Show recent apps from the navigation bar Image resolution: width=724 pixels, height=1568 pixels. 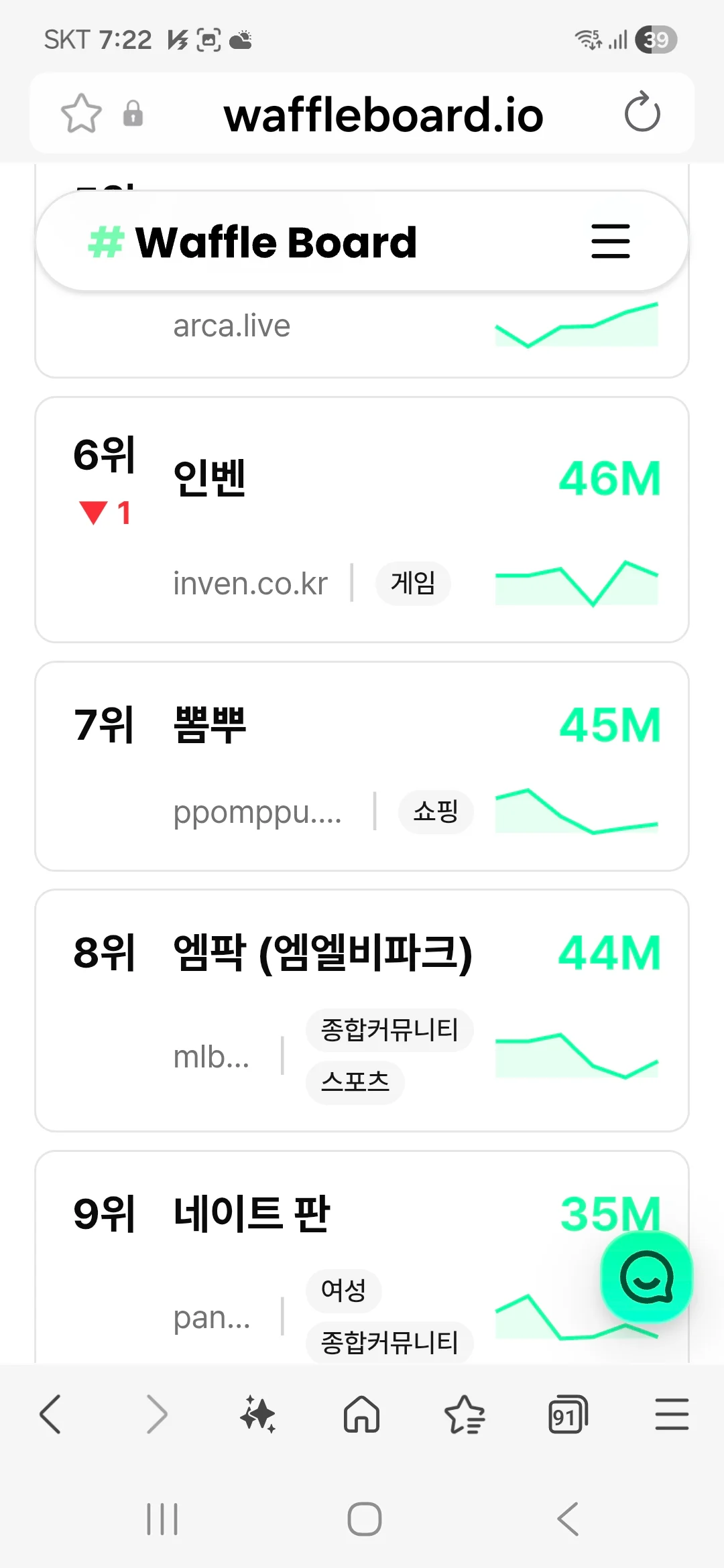162,1519
